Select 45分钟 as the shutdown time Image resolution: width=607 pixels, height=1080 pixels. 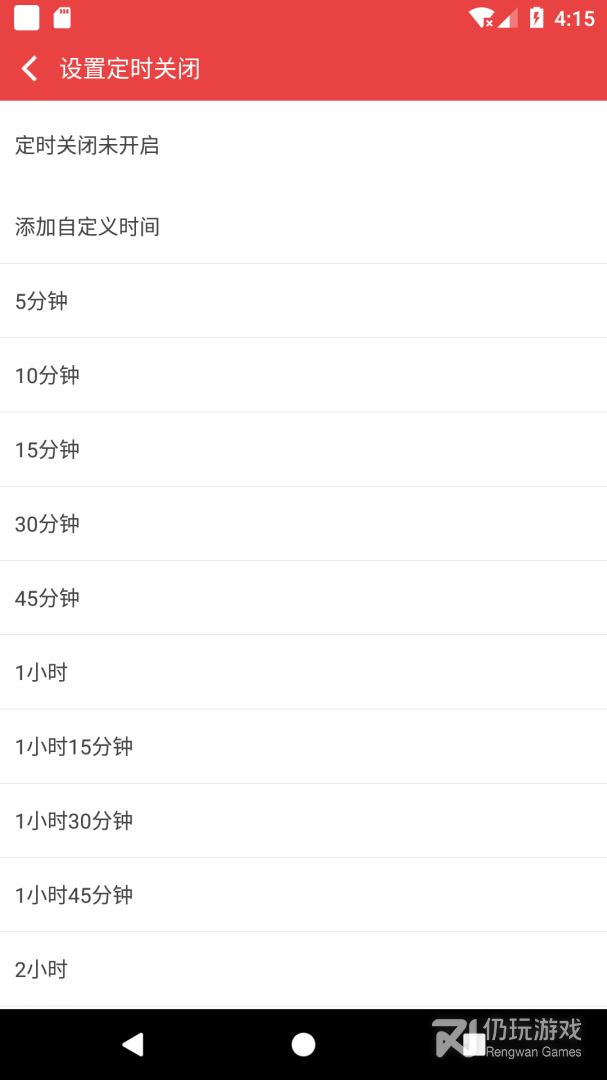pos(303,598)
